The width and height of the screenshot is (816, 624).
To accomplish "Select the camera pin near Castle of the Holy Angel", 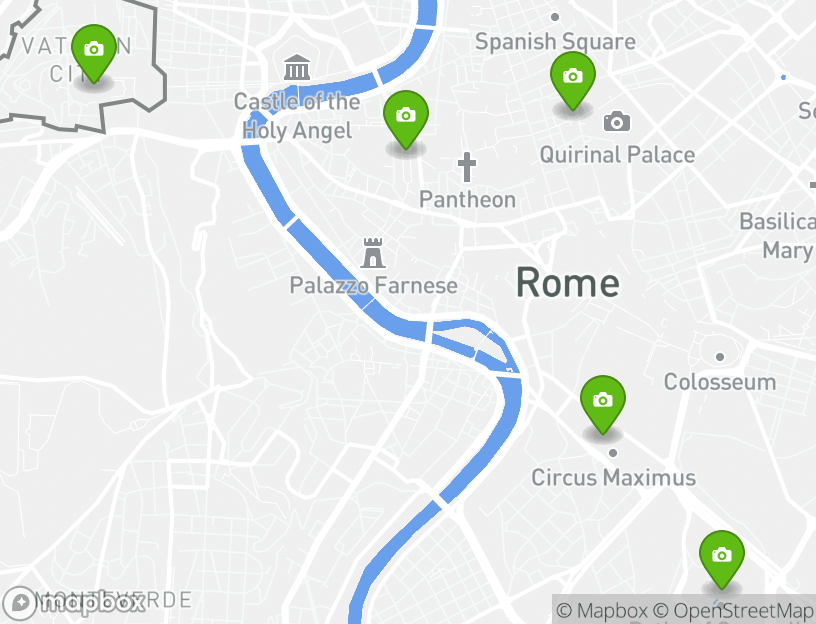I will 405,118.
